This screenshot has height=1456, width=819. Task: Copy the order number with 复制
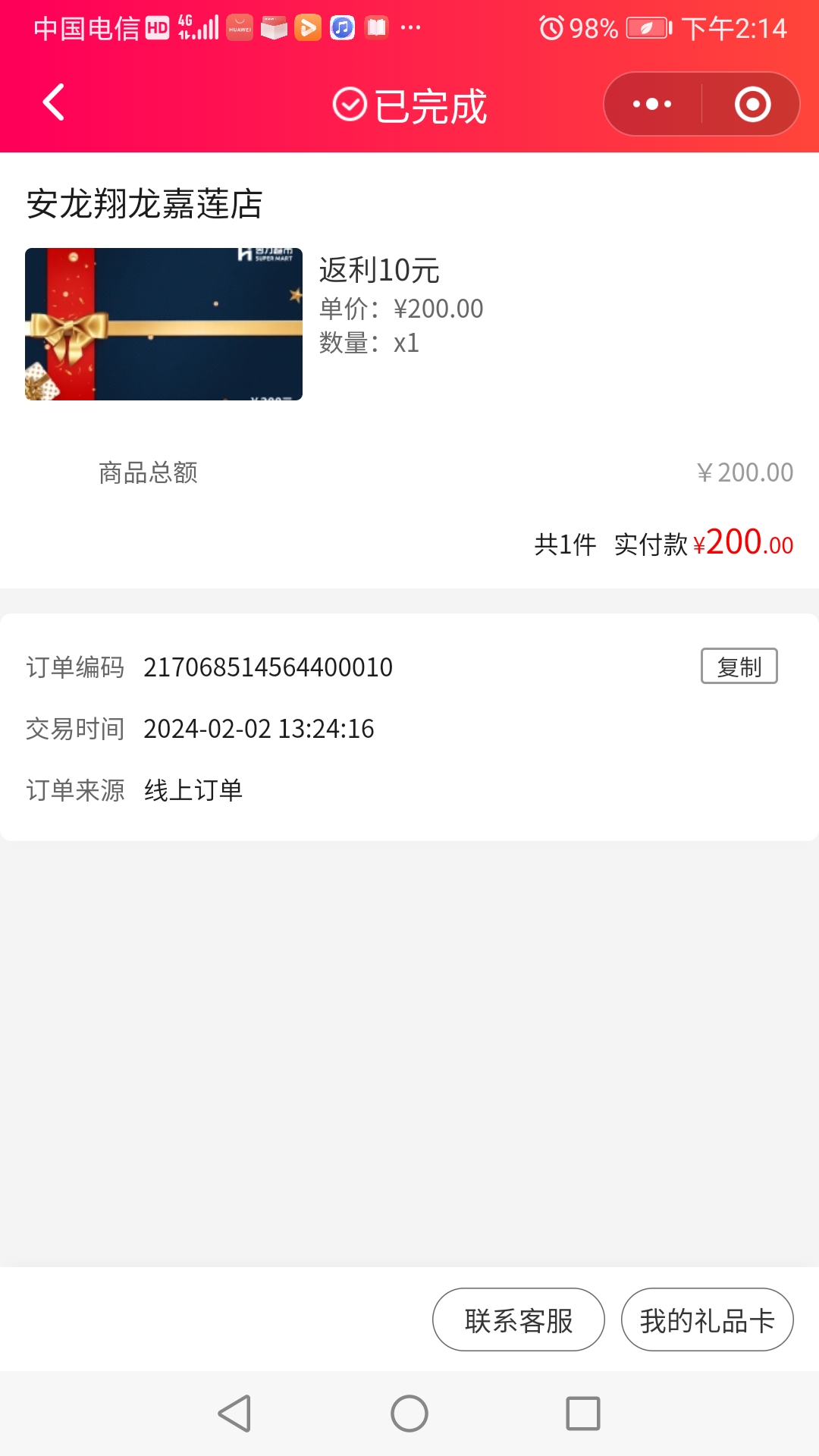point(739,667)
